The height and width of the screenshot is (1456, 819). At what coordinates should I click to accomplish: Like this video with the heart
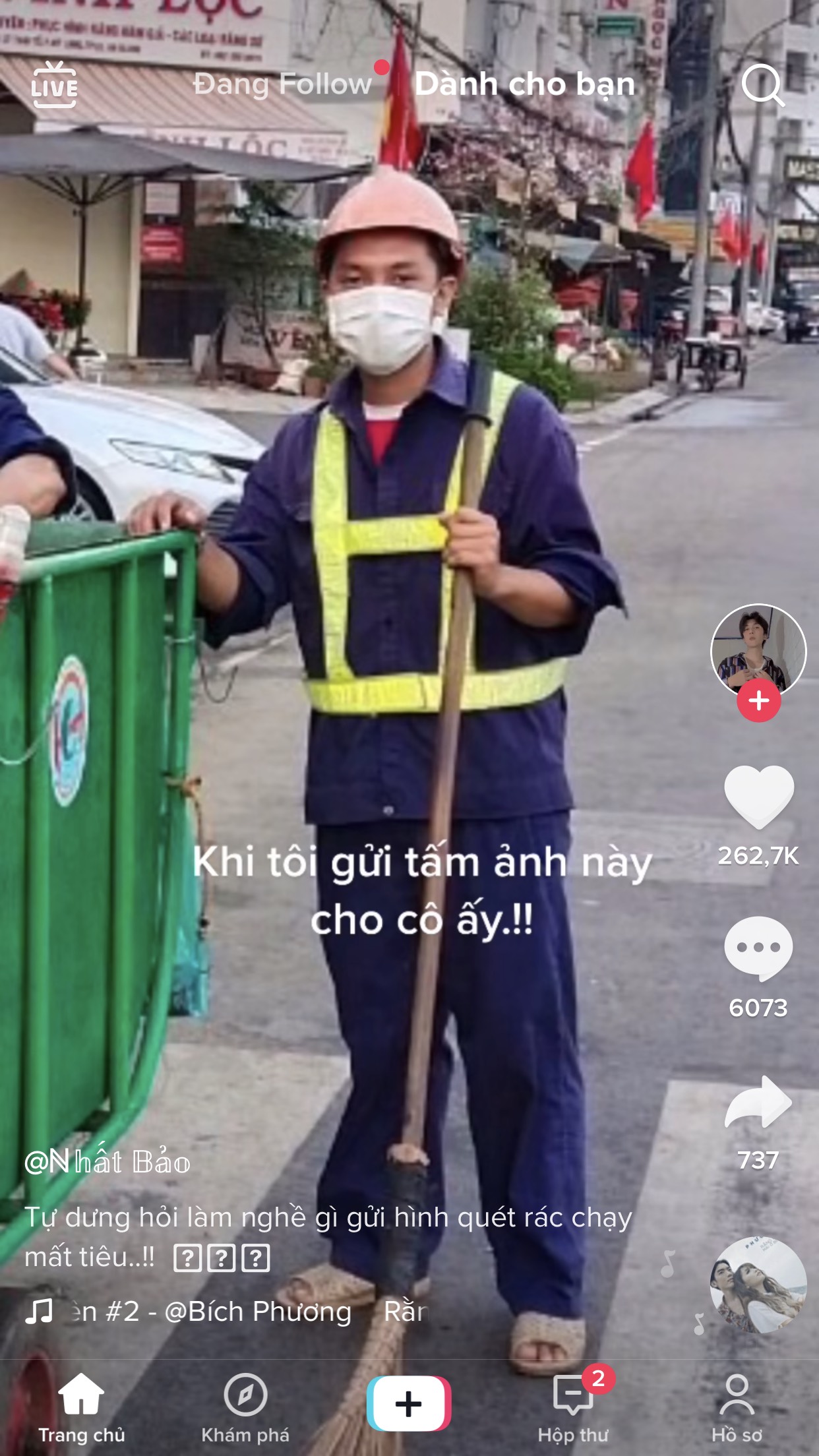758,797
